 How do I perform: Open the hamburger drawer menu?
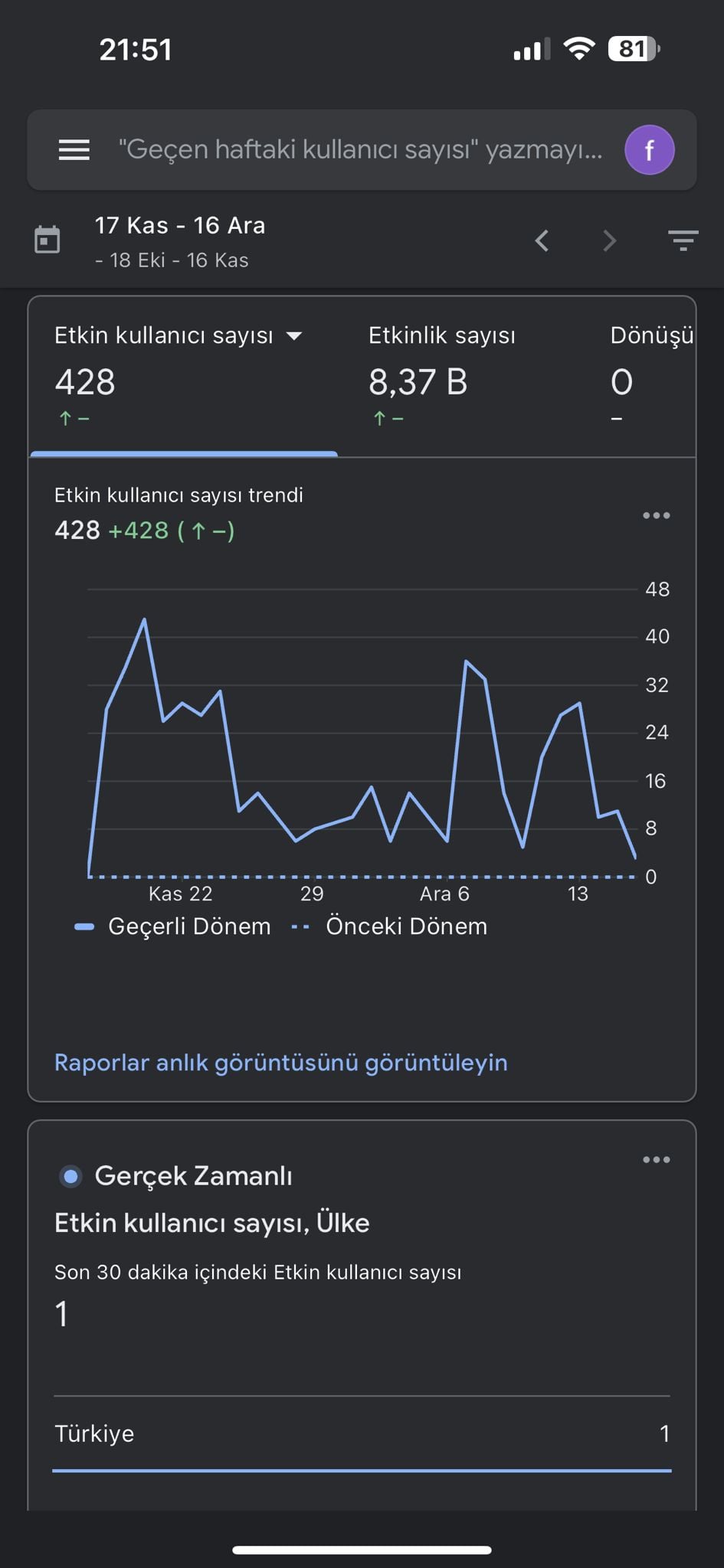[74, 149]
